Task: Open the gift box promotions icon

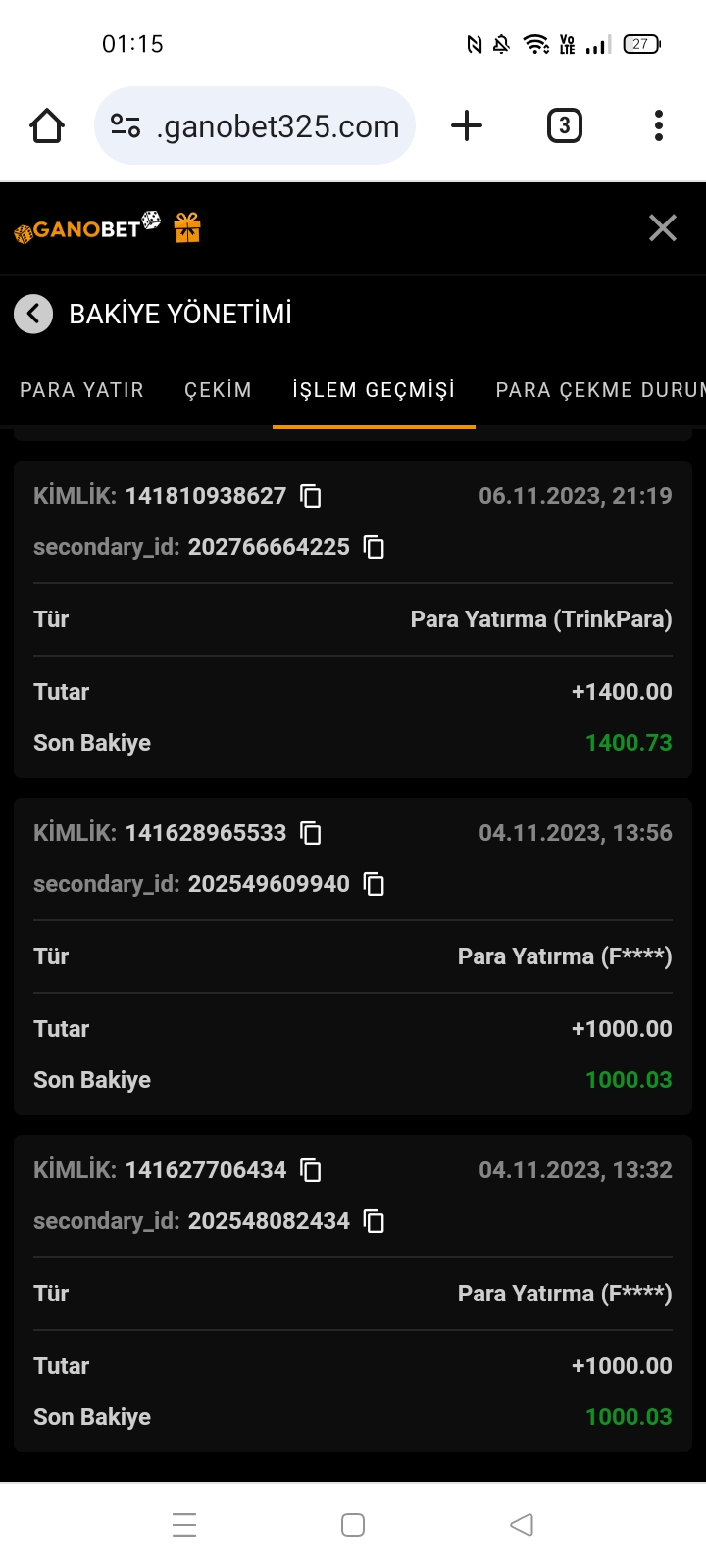Action: point(187,227)
